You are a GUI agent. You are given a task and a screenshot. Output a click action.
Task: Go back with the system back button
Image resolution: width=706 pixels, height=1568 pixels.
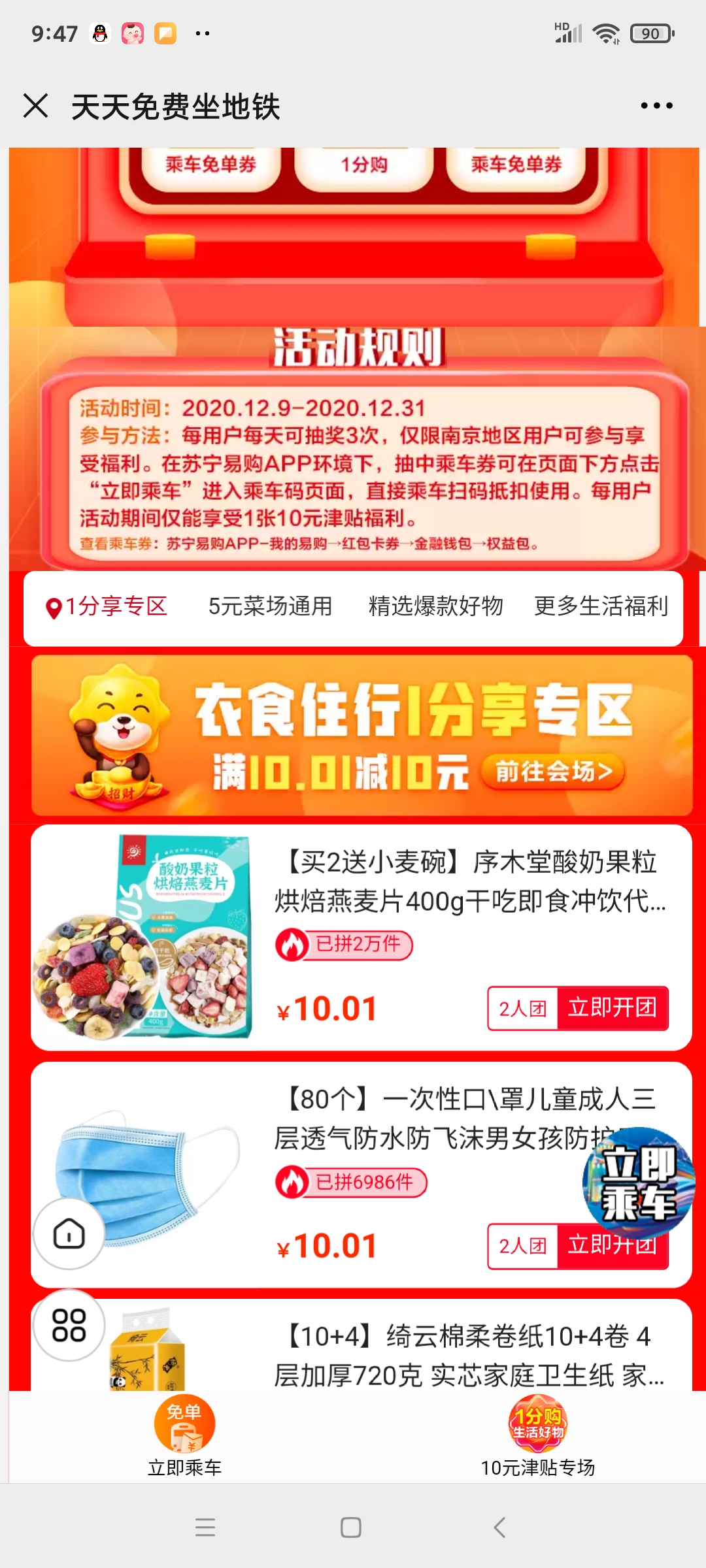(x=499, y=1527)
